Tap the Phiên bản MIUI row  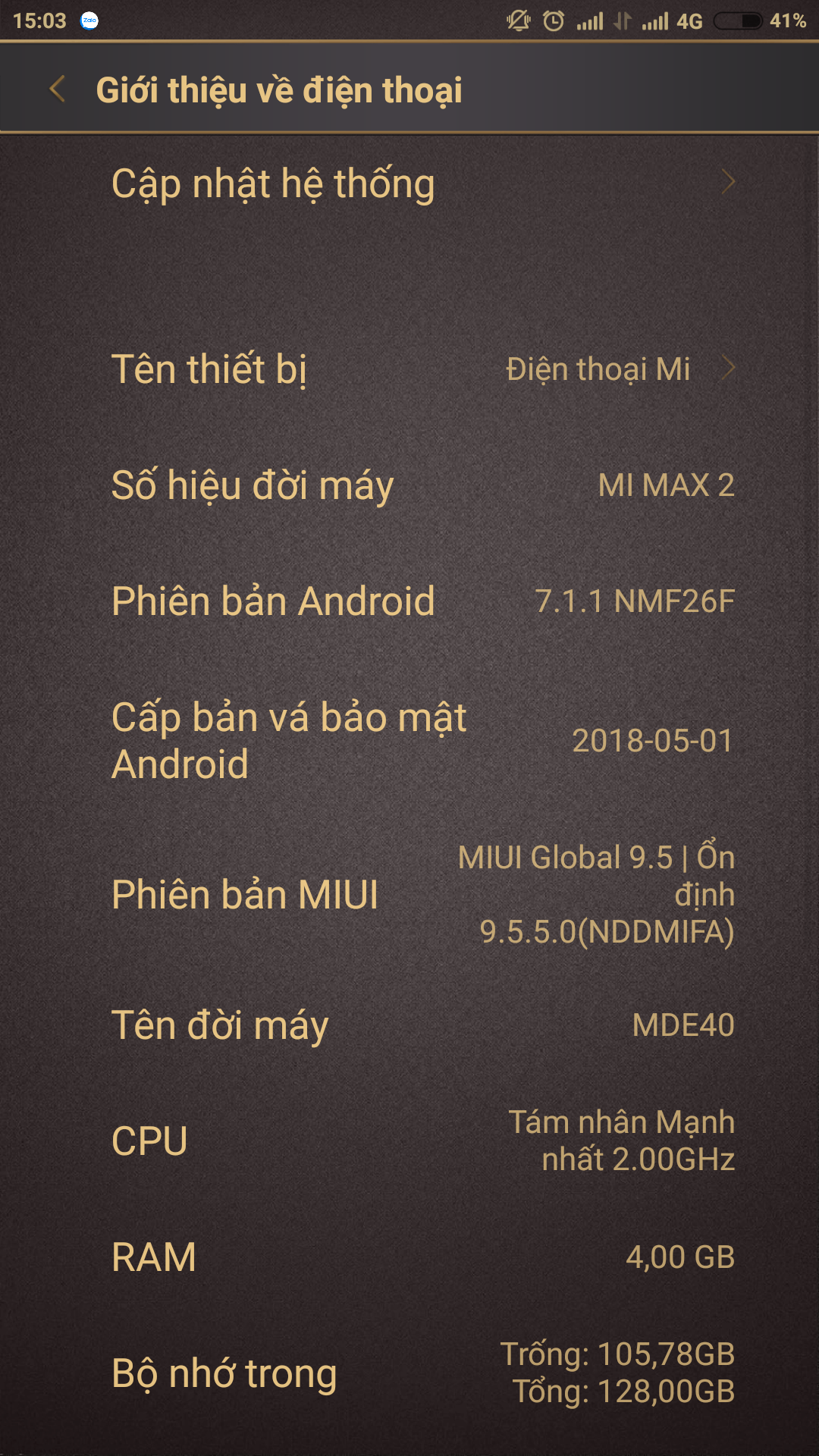click(x=409, y=895)
